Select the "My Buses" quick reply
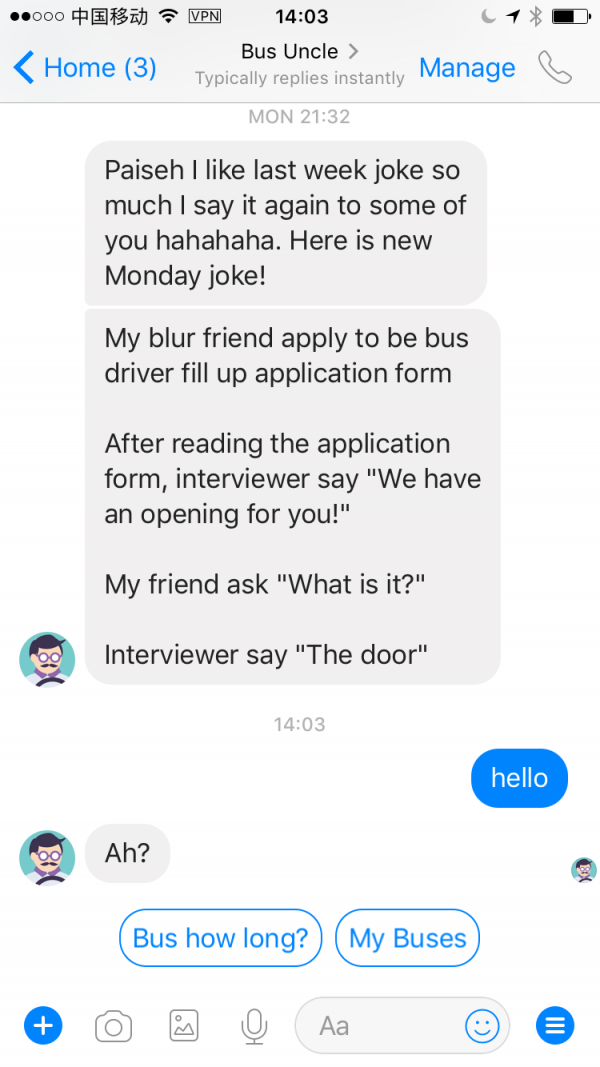The image size is (600, 1067). coord(408,938)
